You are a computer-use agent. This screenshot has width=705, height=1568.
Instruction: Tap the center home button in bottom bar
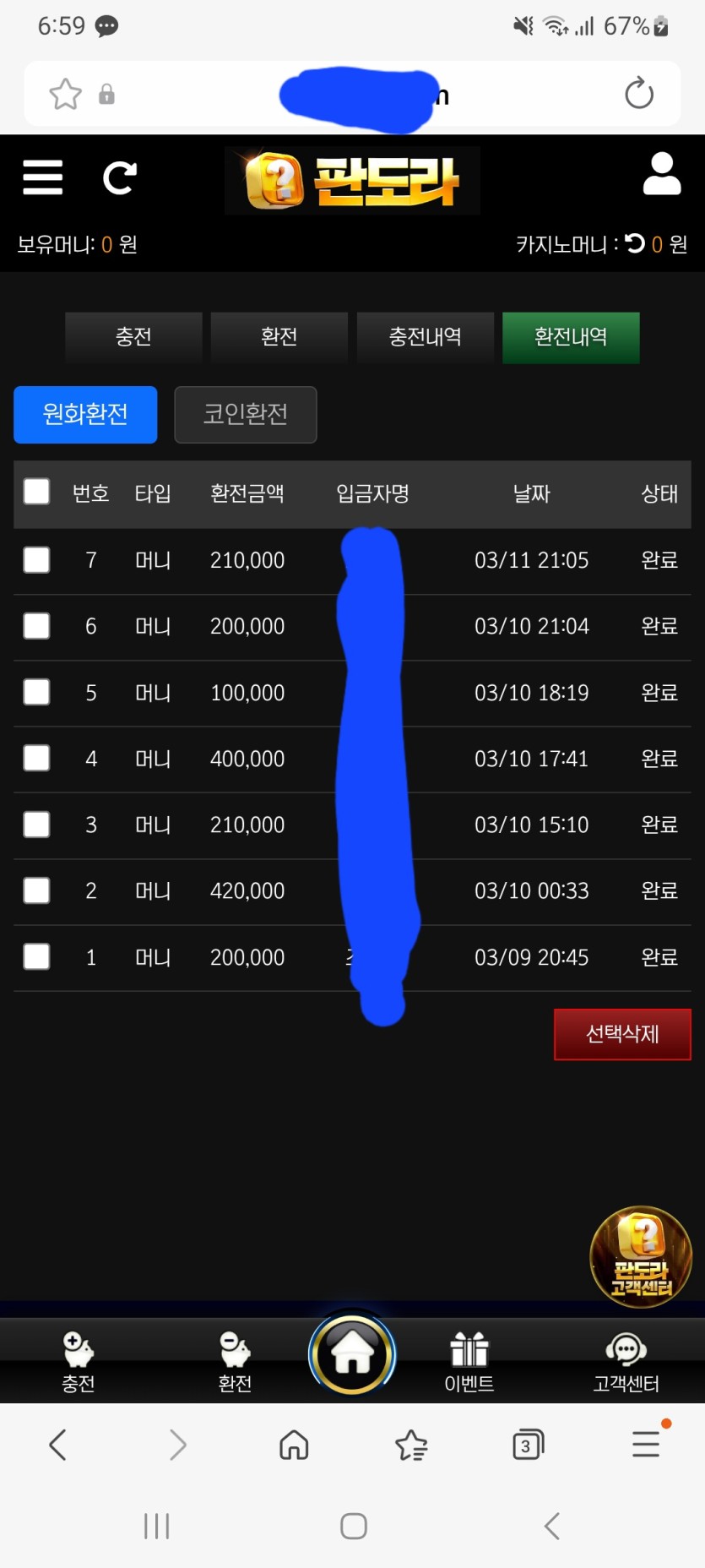352,1353
